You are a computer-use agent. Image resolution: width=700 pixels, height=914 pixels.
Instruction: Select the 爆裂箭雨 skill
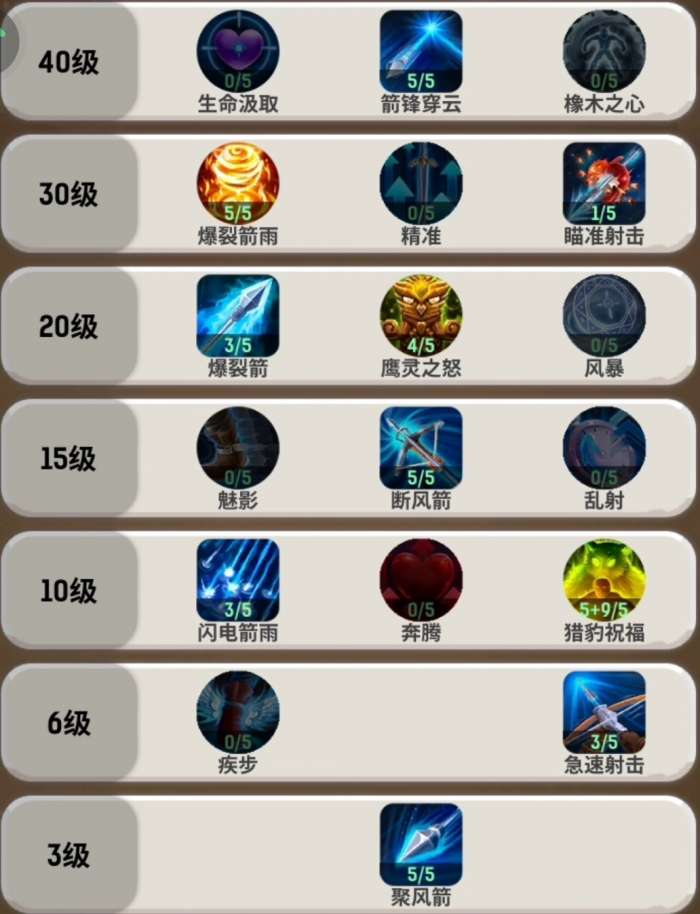click(x=238, y=184)
